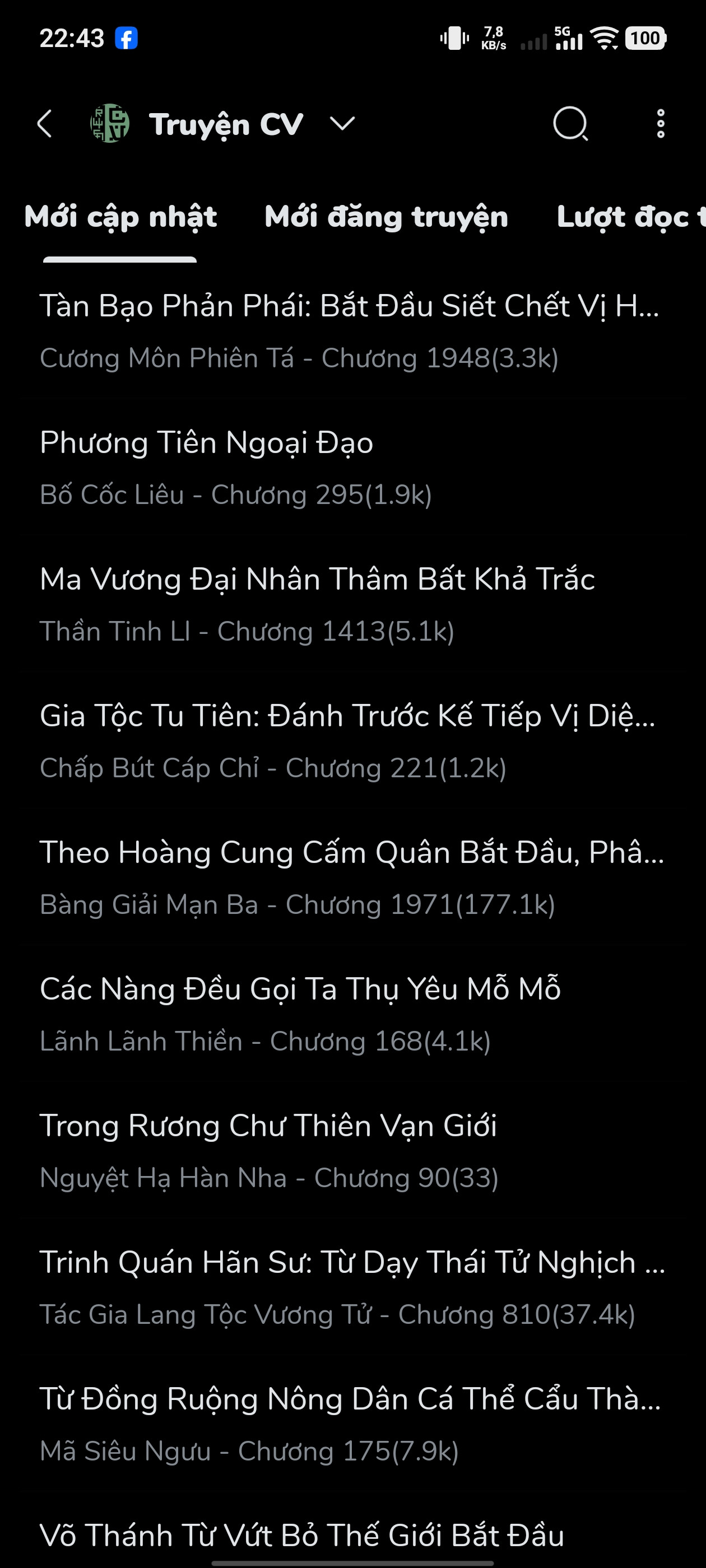Switch to the Mới đăng truyện tab
The height and width of the screenshot is (1568, 706).
386,217
